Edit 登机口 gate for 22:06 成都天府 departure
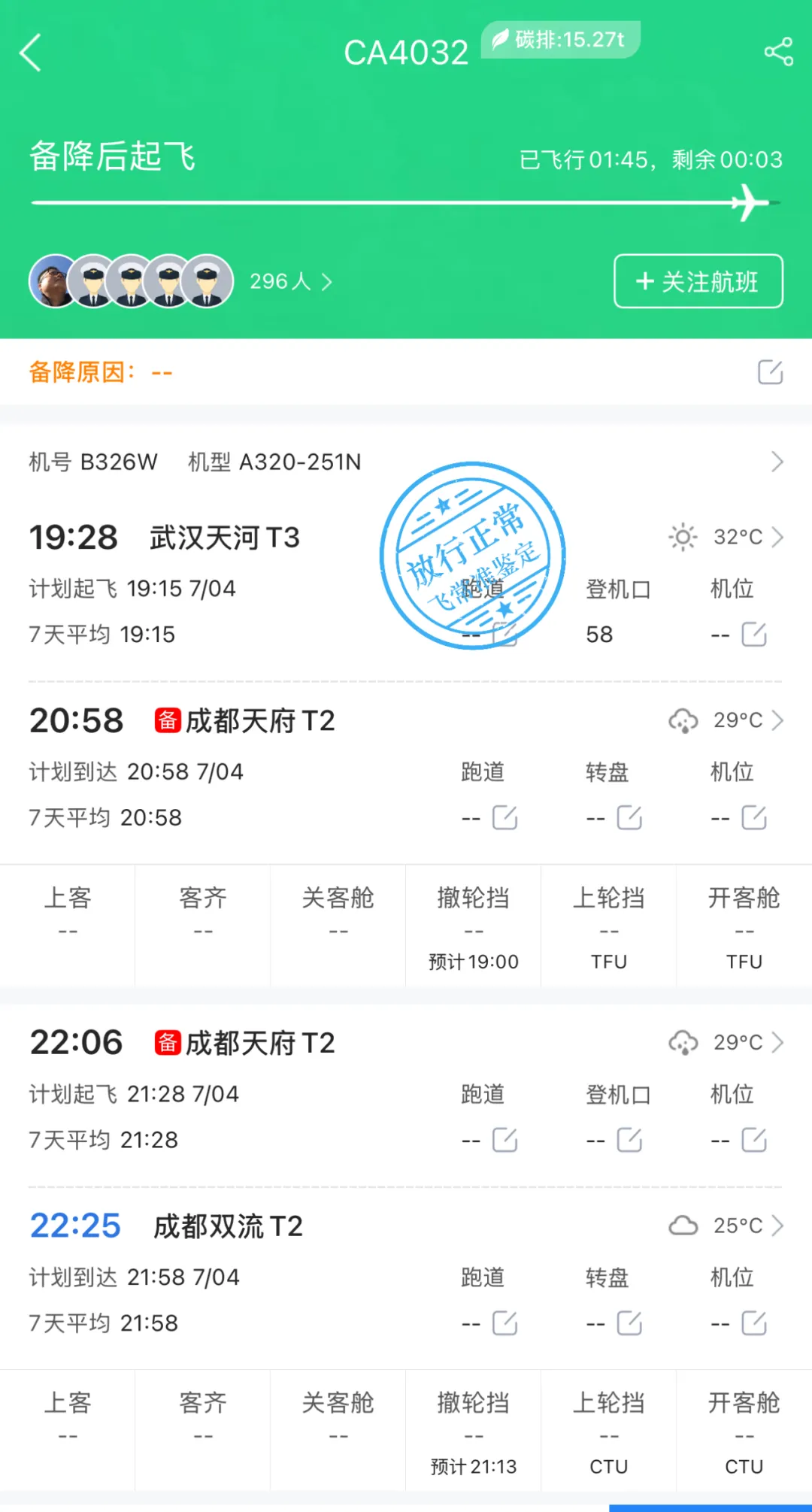Image resolution: width=812 pixels, height=1512 pixels. point(629,1140)
